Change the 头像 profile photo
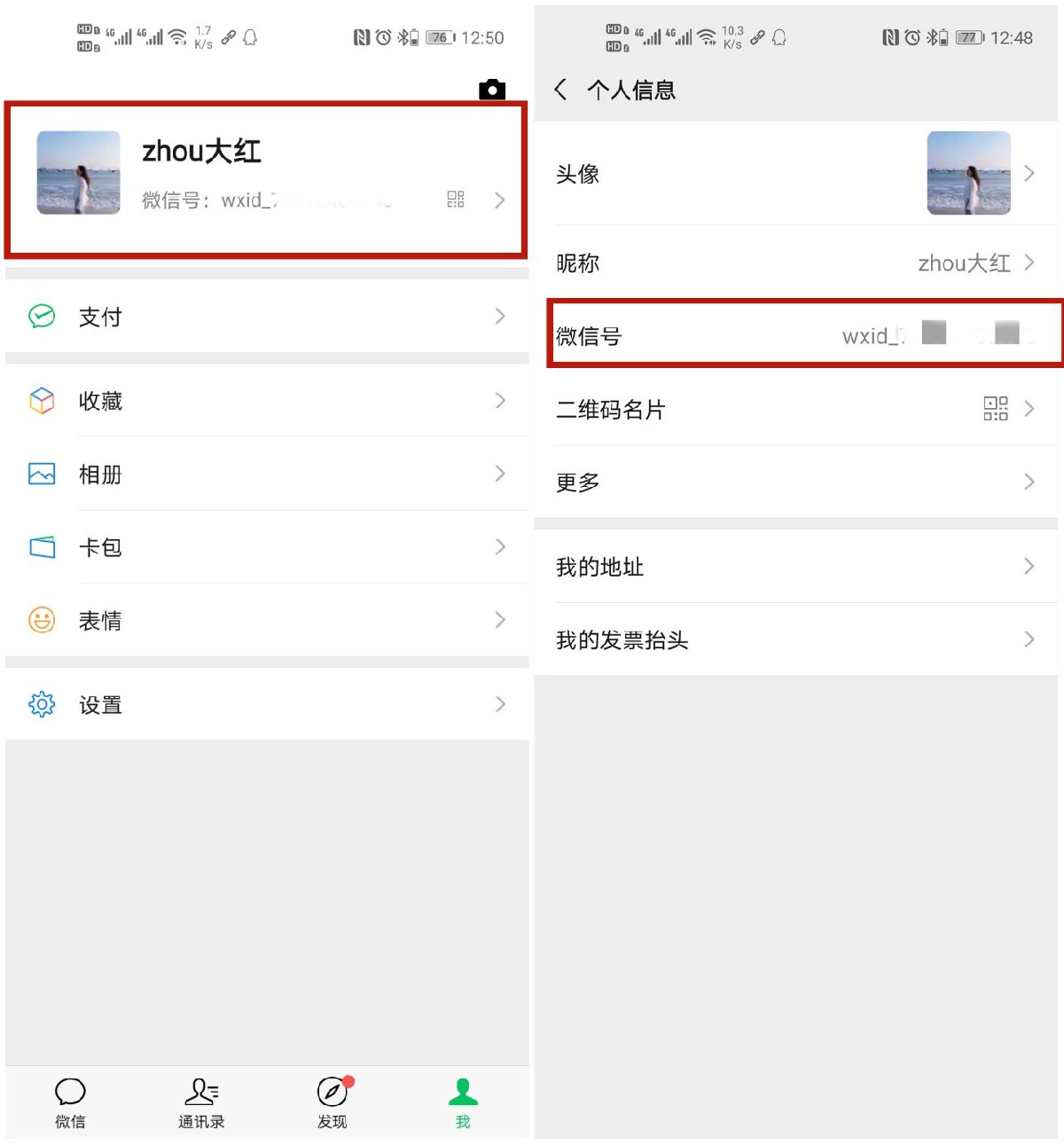This screenshot has width=1064, height=1145. [795, 173]
